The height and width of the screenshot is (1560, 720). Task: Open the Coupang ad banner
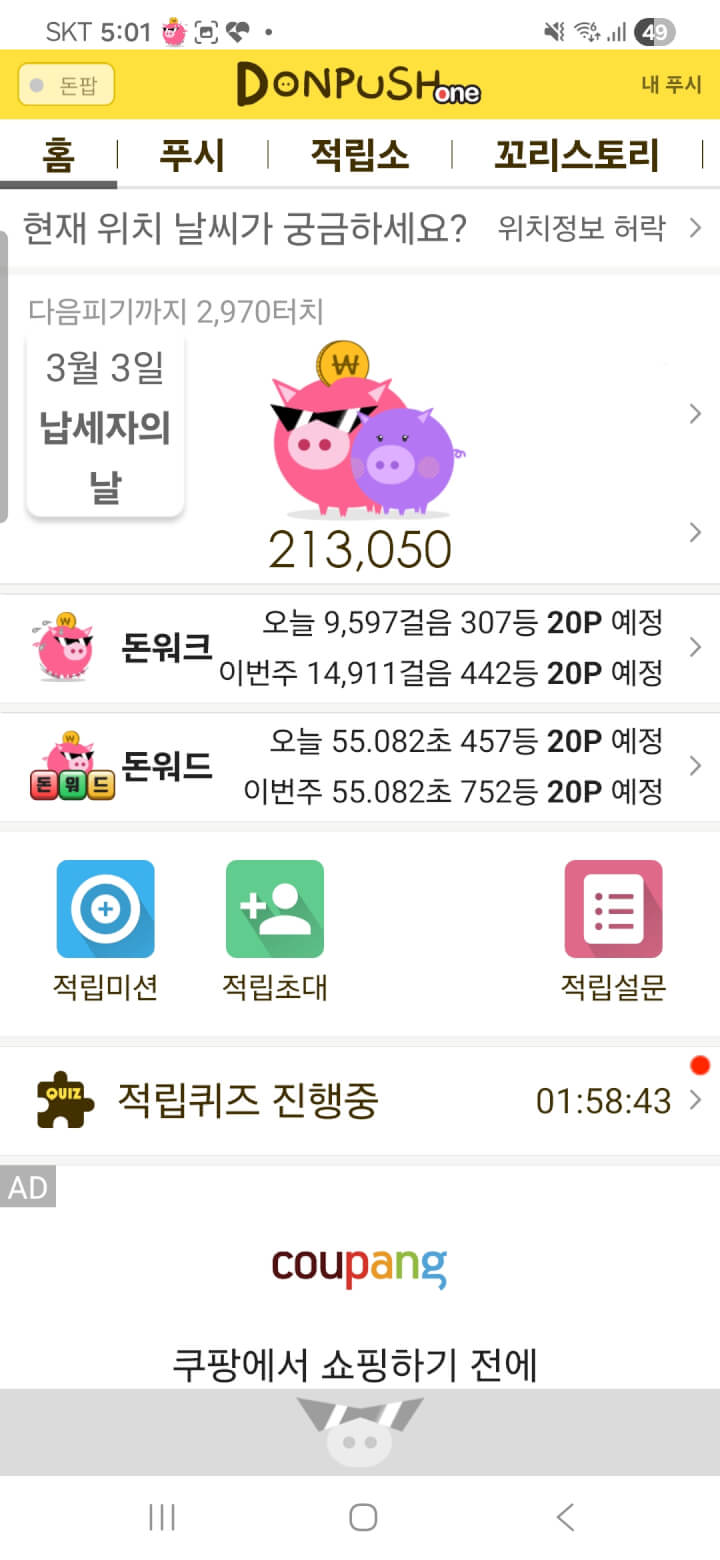tap(360, 1300)
